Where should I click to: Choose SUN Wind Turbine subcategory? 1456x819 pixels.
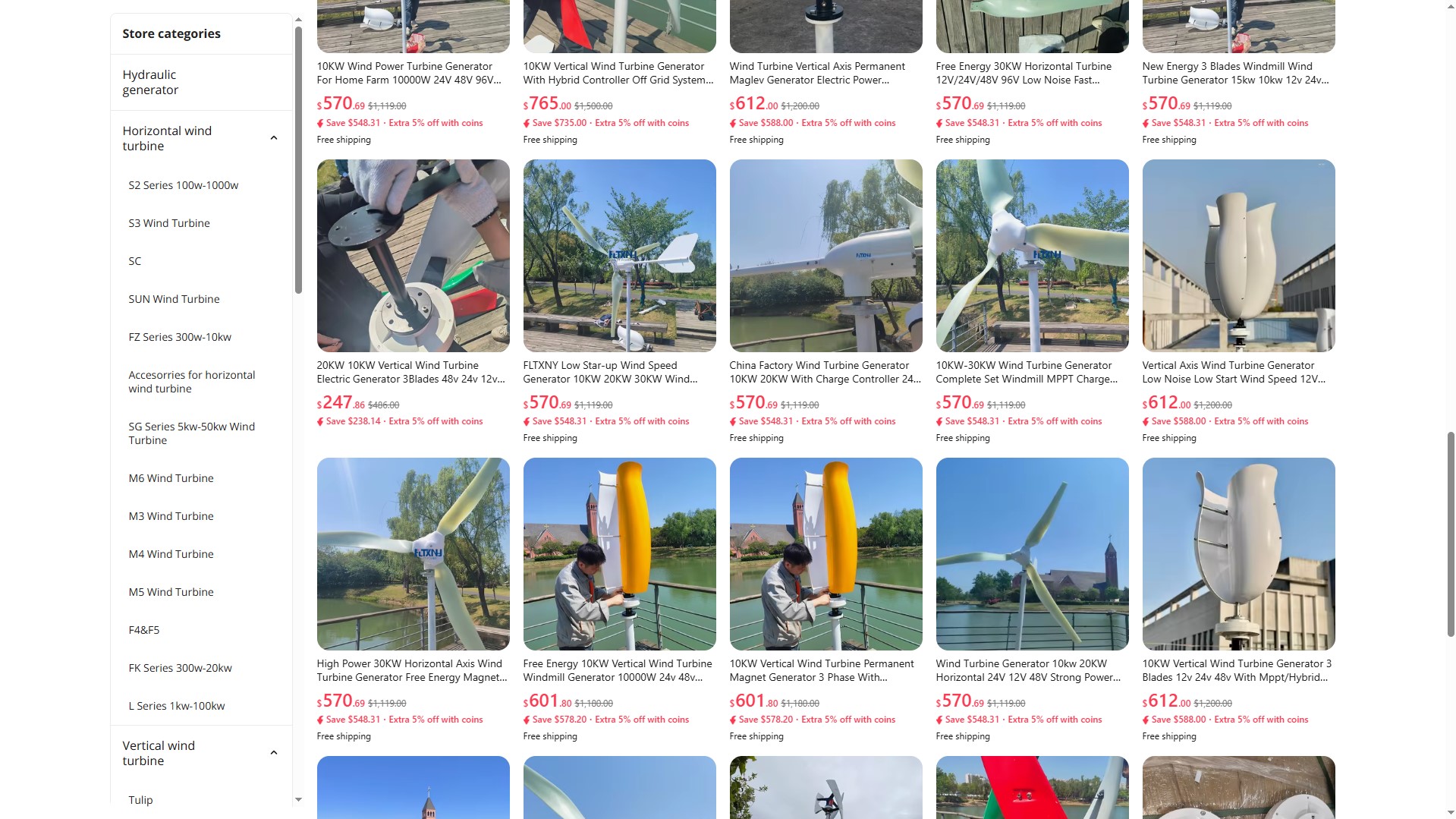point(174,299)
